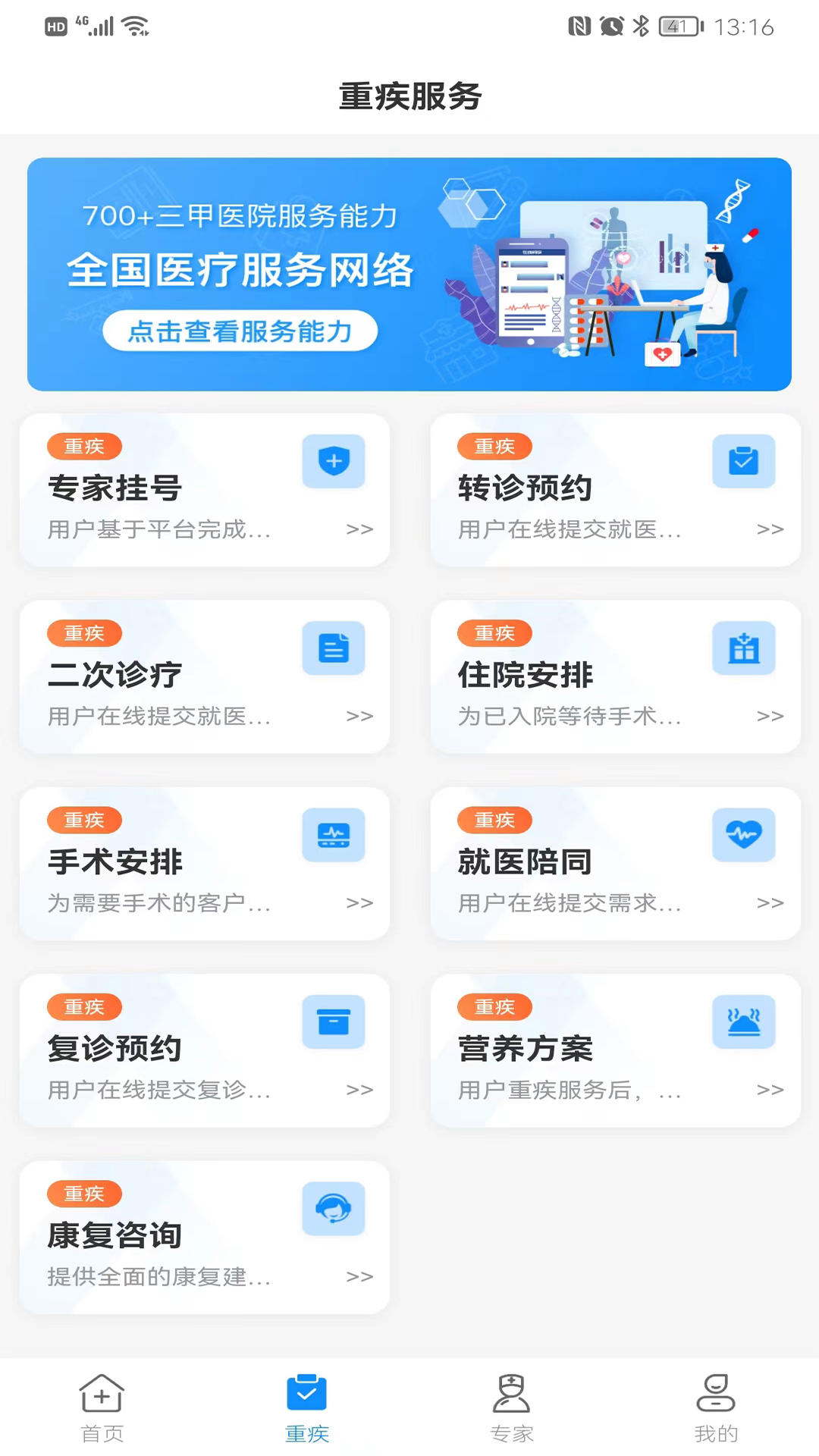This screenshot has height=1456, width=819.
Task: Select the 康复咨询 headset icon
Action: (334, 1208)
